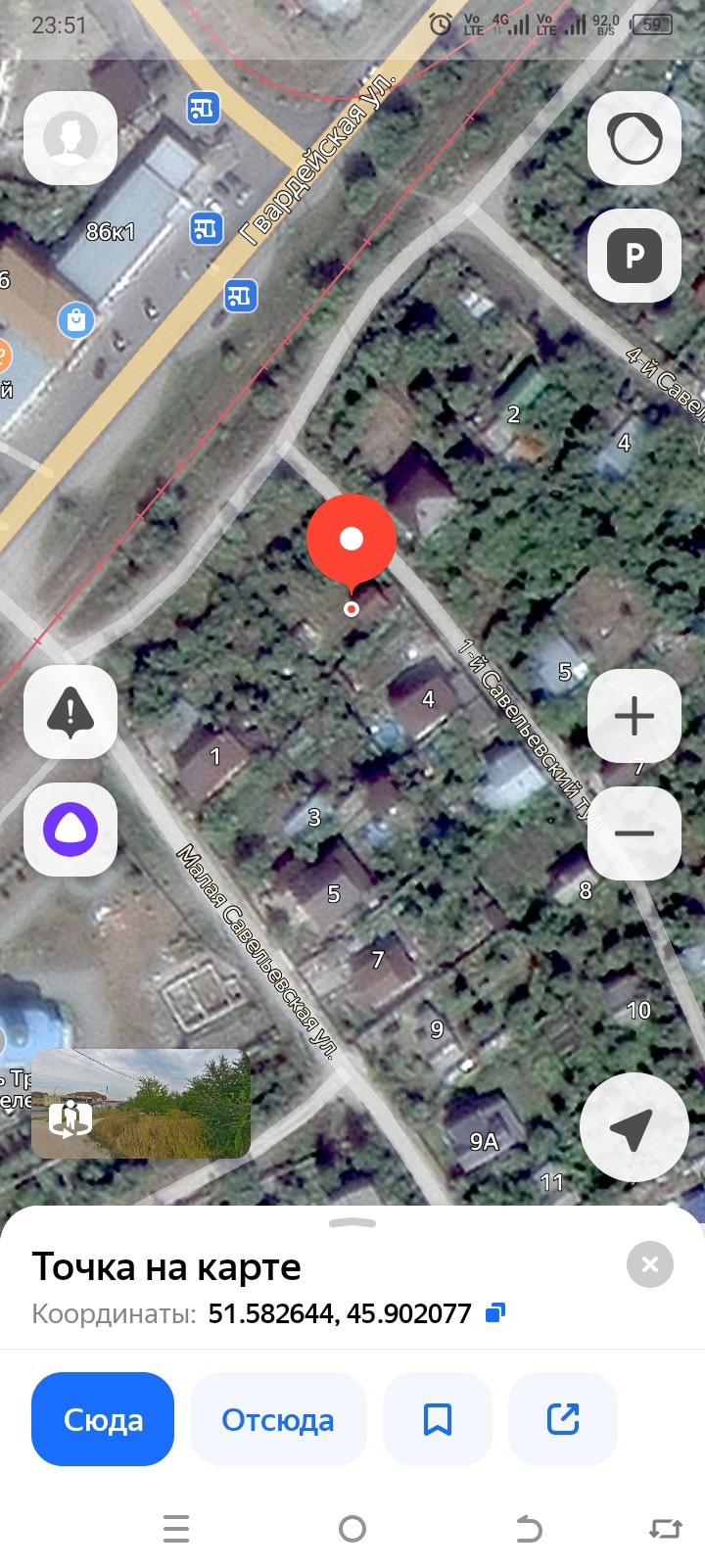Open the street panorama preview
This screenshot has height=1568, width=705.
(141, 1104)
